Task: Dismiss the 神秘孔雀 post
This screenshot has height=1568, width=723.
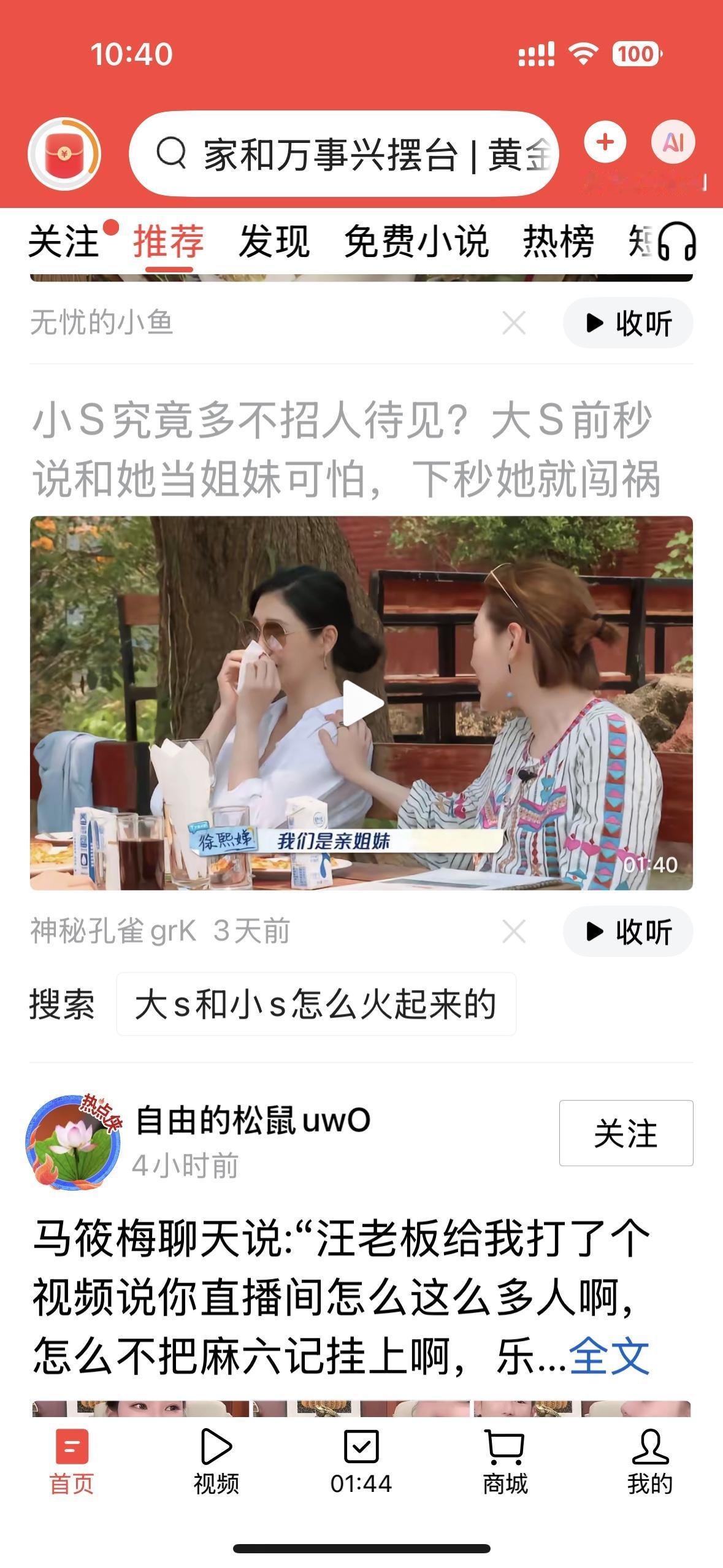Action: [514, 931]
